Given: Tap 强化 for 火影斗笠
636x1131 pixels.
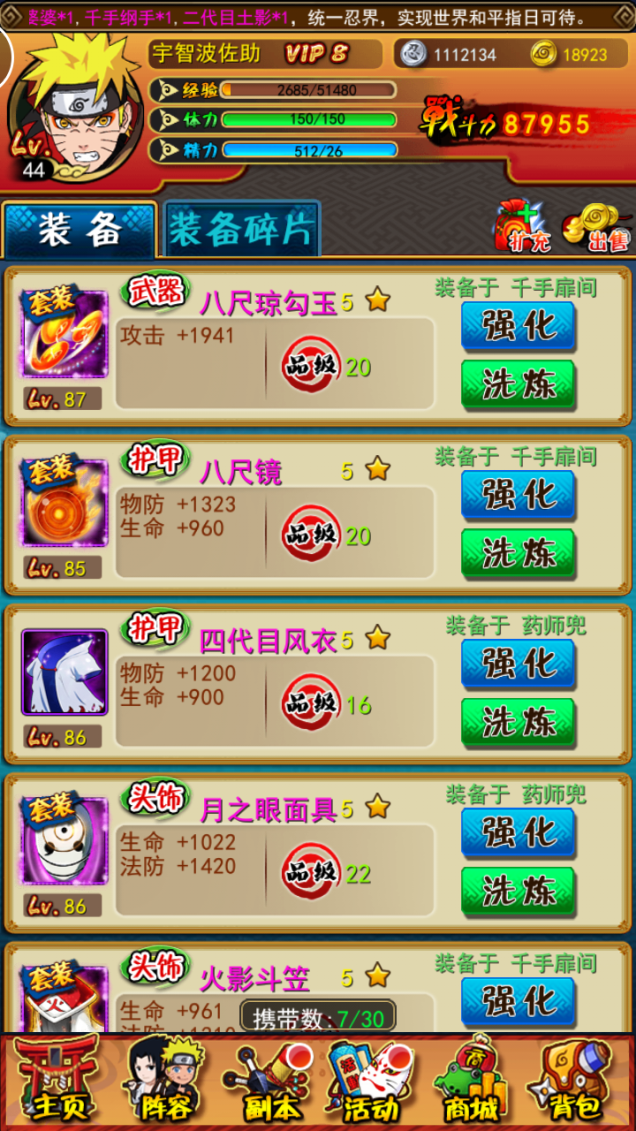Looking at the screenshot, I should pyautogui.click(x=518, y=1001).
